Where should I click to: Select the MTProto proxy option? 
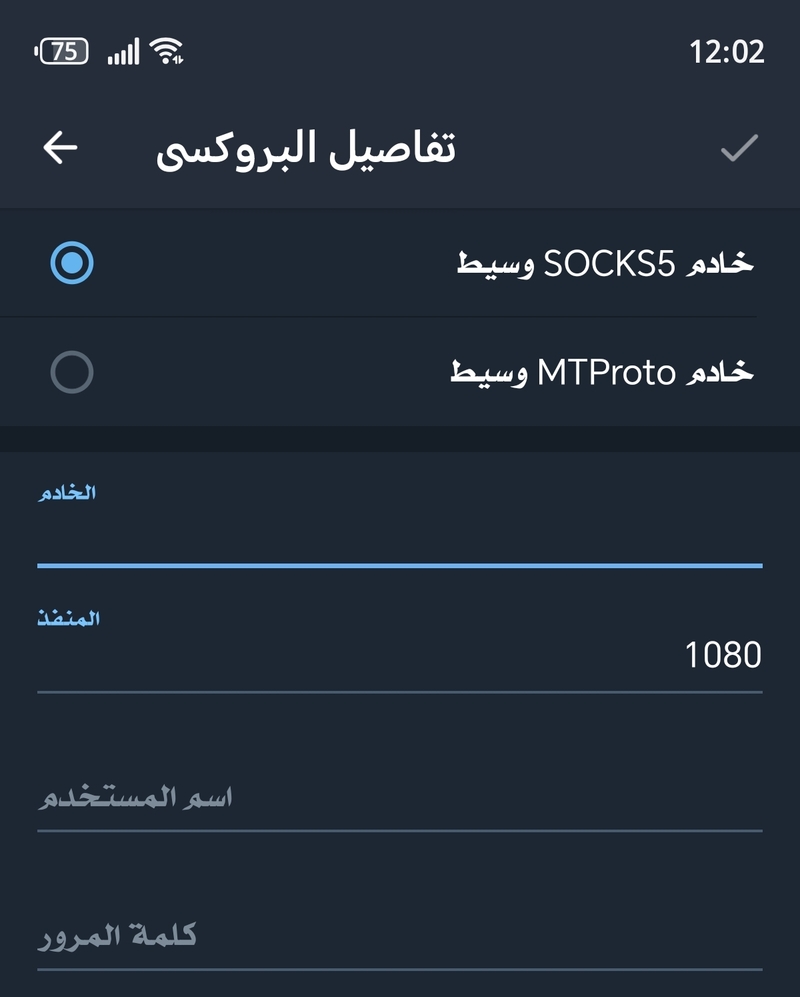click(72, 373)
